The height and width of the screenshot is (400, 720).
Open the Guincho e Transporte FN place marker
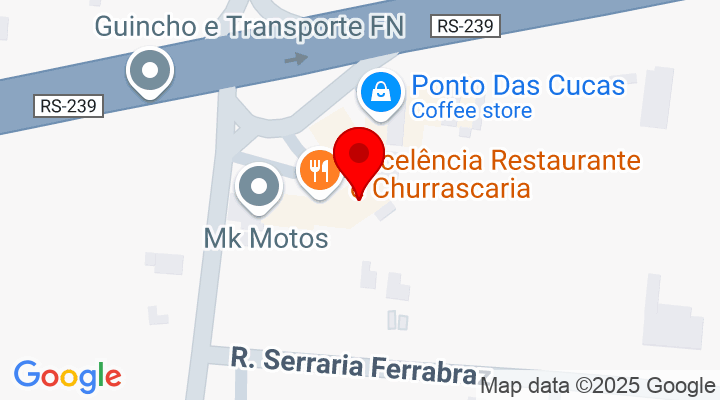click(151, 71)
